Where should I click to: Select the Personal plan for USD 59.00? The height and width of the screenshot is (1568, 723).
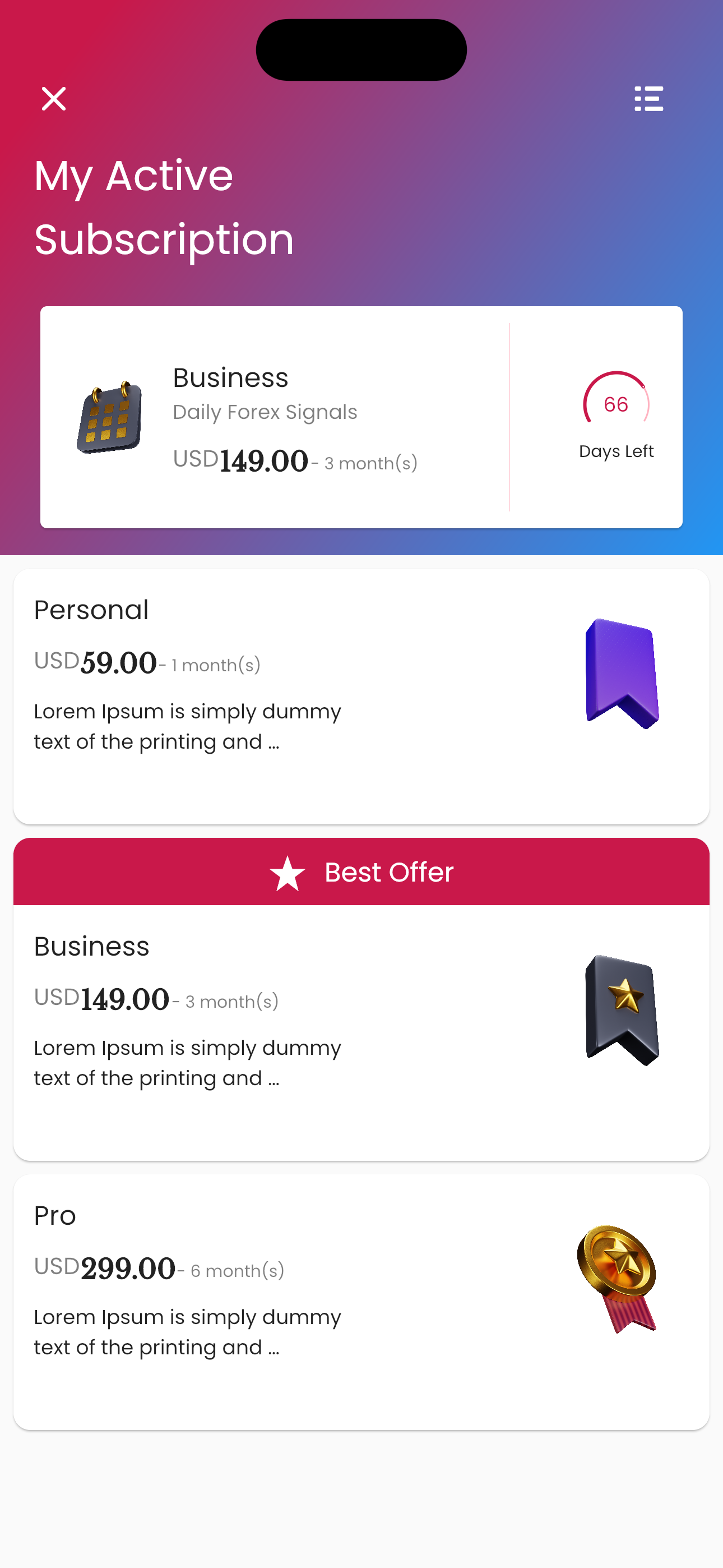coord(360,697)
